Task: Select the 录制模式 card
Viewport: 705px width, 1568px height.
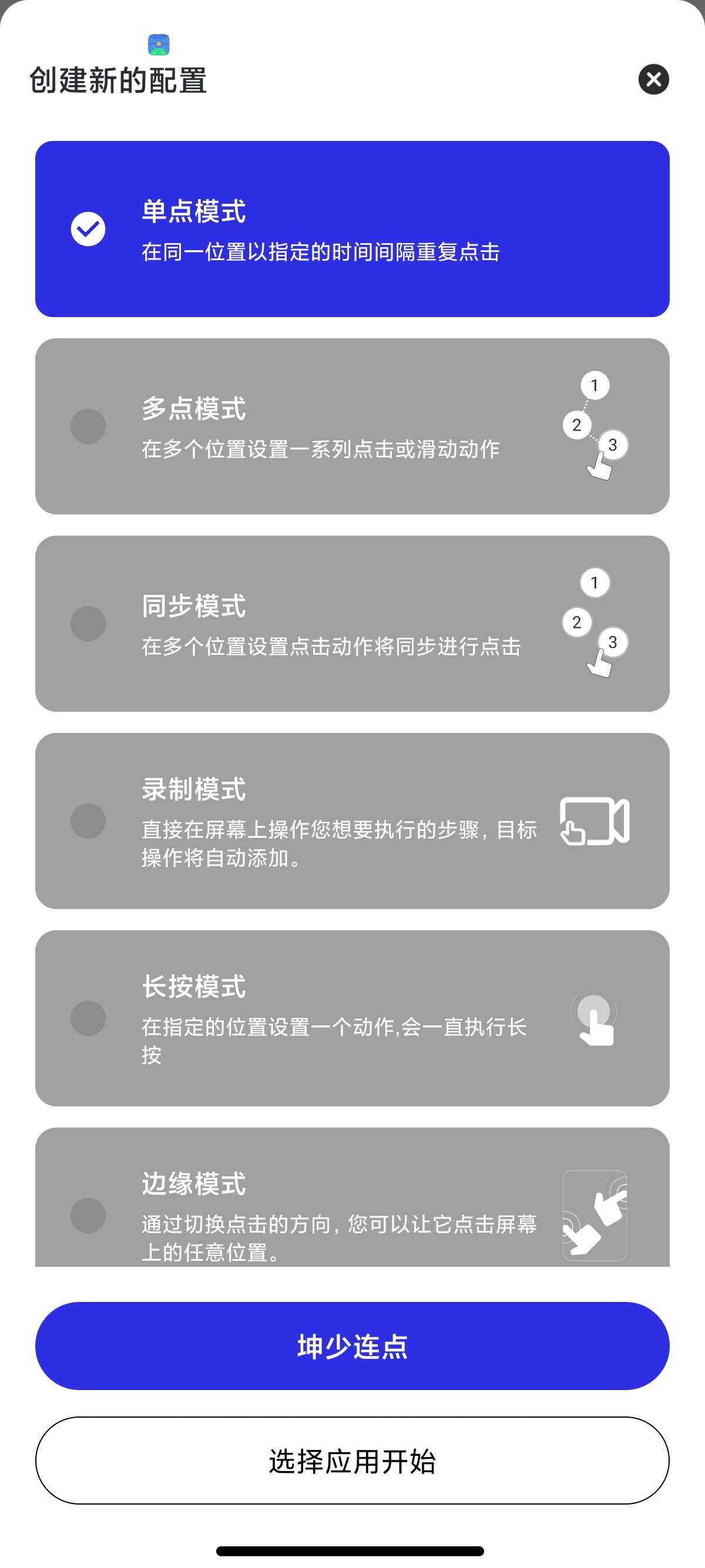Action: click(x=352, y=822)
